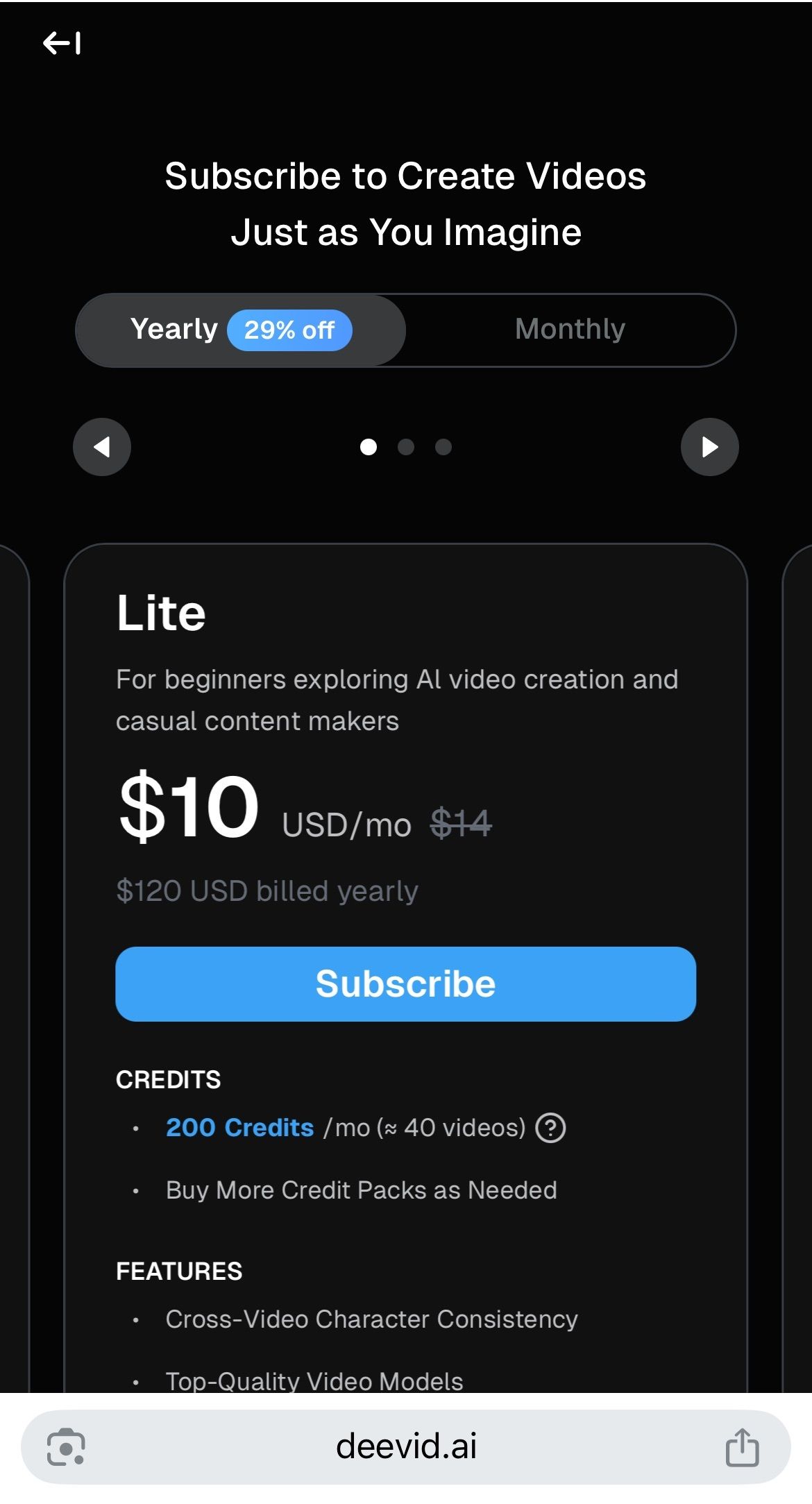Open the browser's visual search camera icon
812x1504 pixels.
66,1447
